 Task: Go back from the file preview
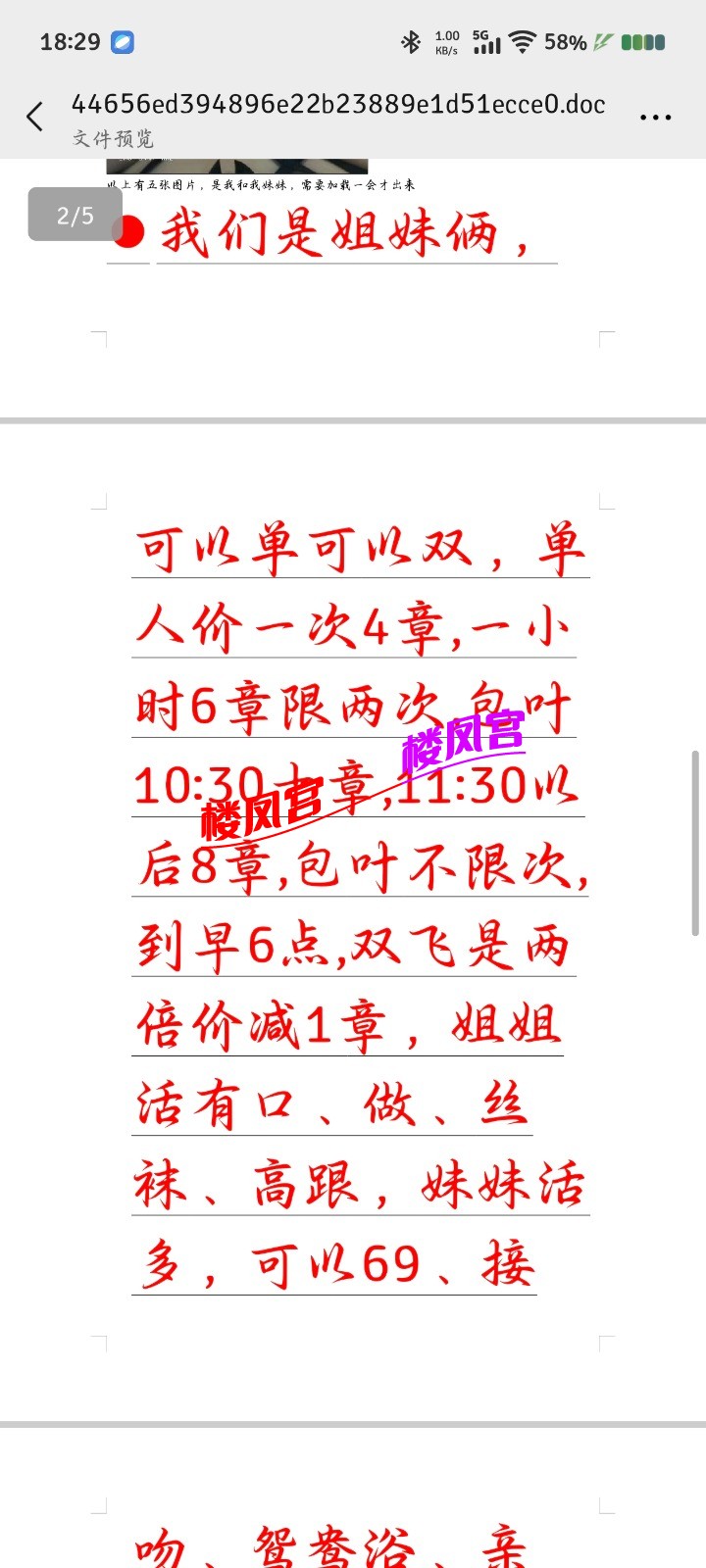[35, 118]
